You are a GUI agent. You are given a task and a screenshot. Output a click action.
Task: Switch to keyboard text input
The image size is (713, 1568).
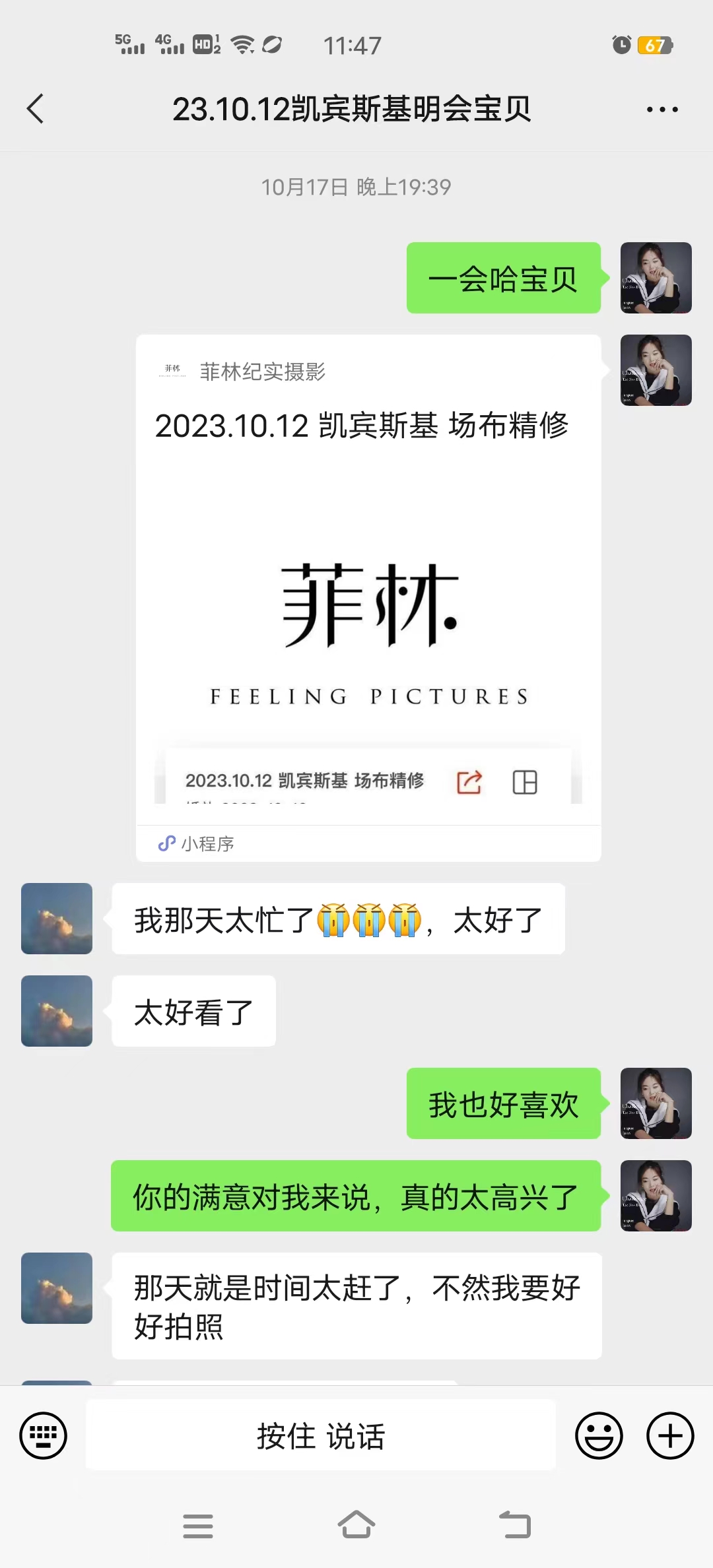pyautogui.click(x=44, y=1435)
